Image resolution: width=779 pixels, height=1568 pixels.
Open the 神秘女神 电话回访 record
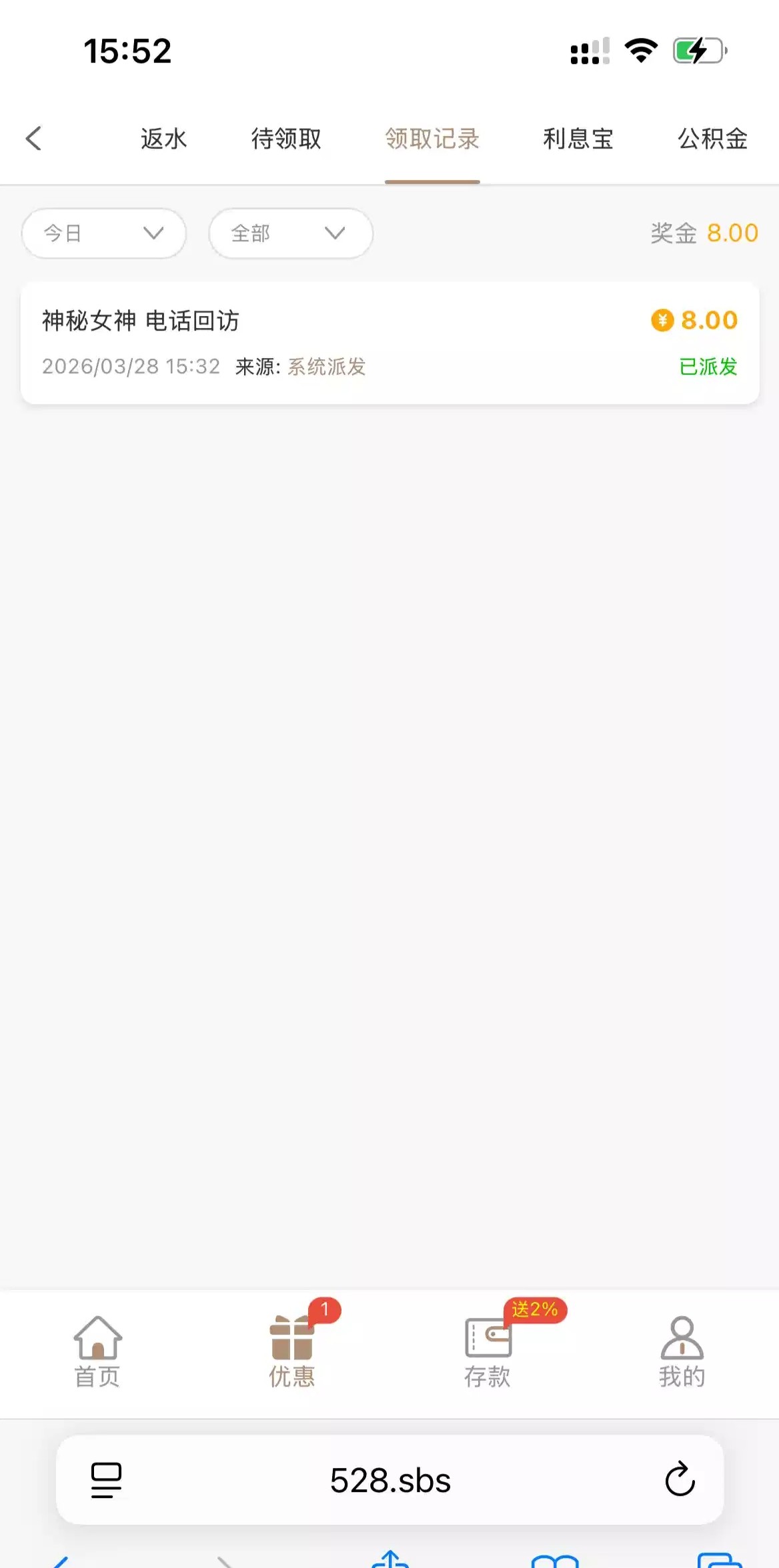pos(389,343)
